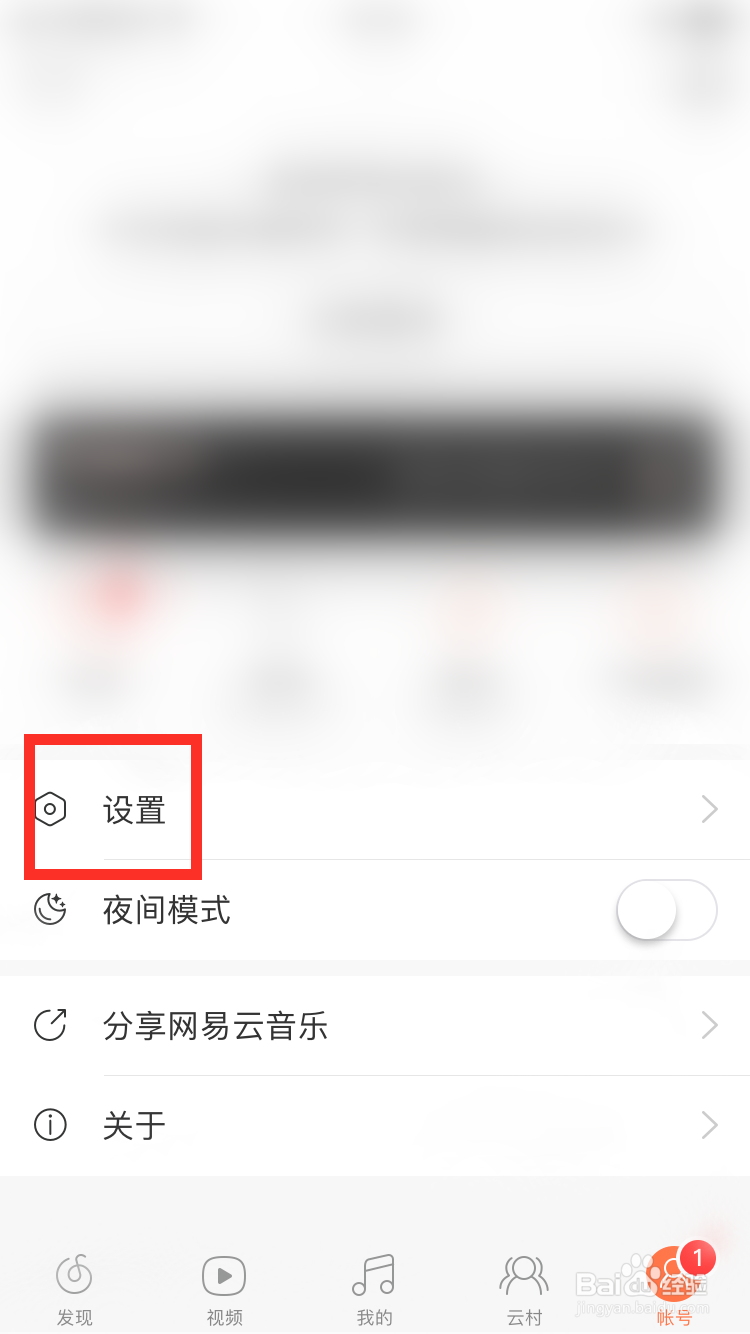Tap the 关于 info icon
The width and height of the screenshot is (750, 1334).
tap(50, 1124)
